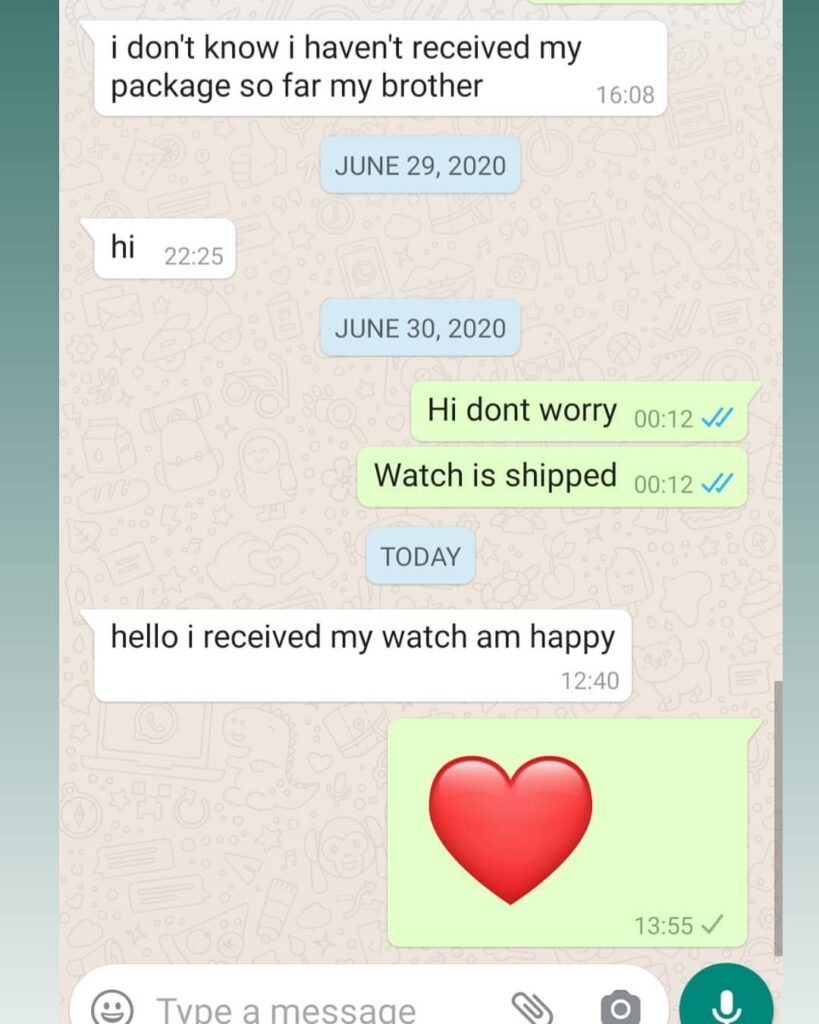This screenshot has height=1024, width=819.
Task: Open the emoji picker
Action: pos(111,1007)
